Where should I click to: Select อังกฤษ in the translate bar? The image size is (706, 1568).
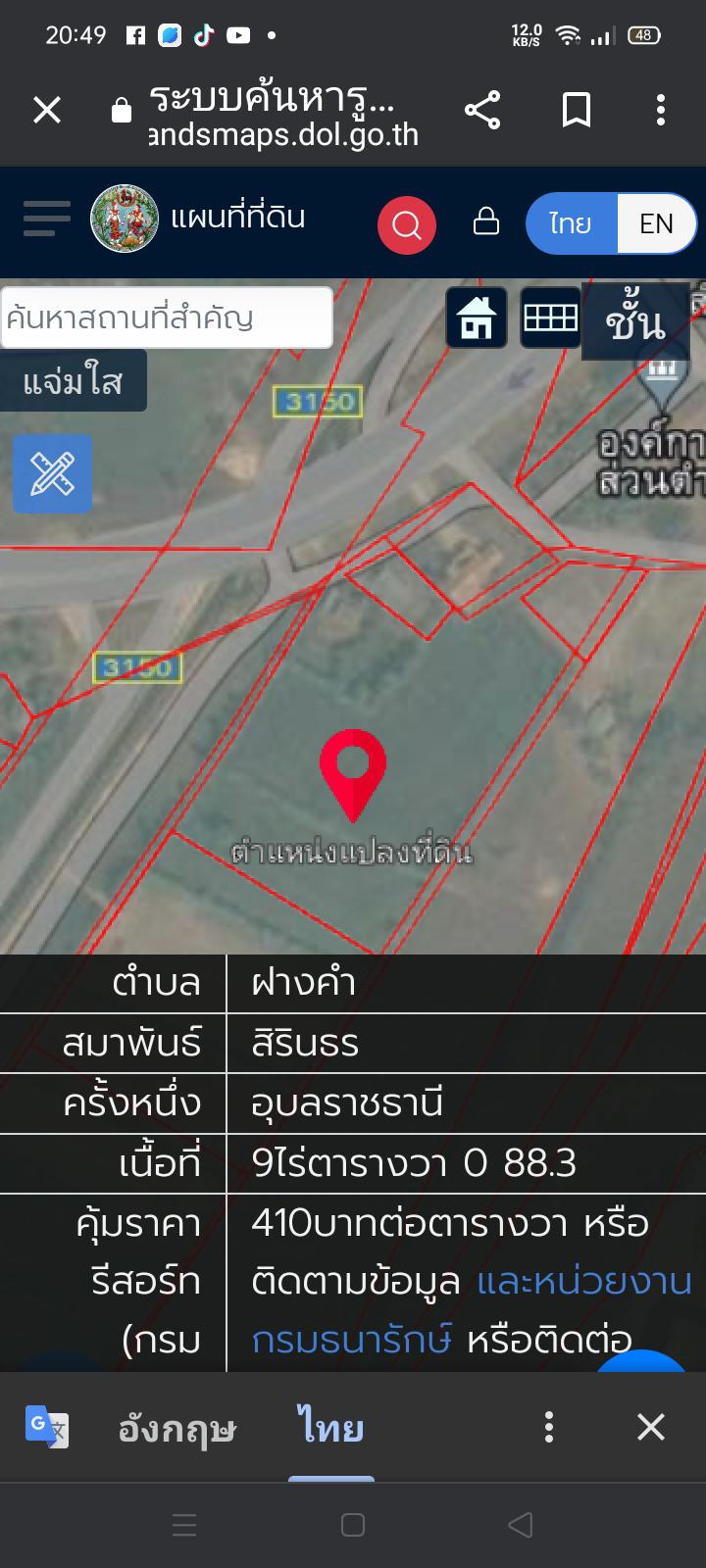(177, 1429)
